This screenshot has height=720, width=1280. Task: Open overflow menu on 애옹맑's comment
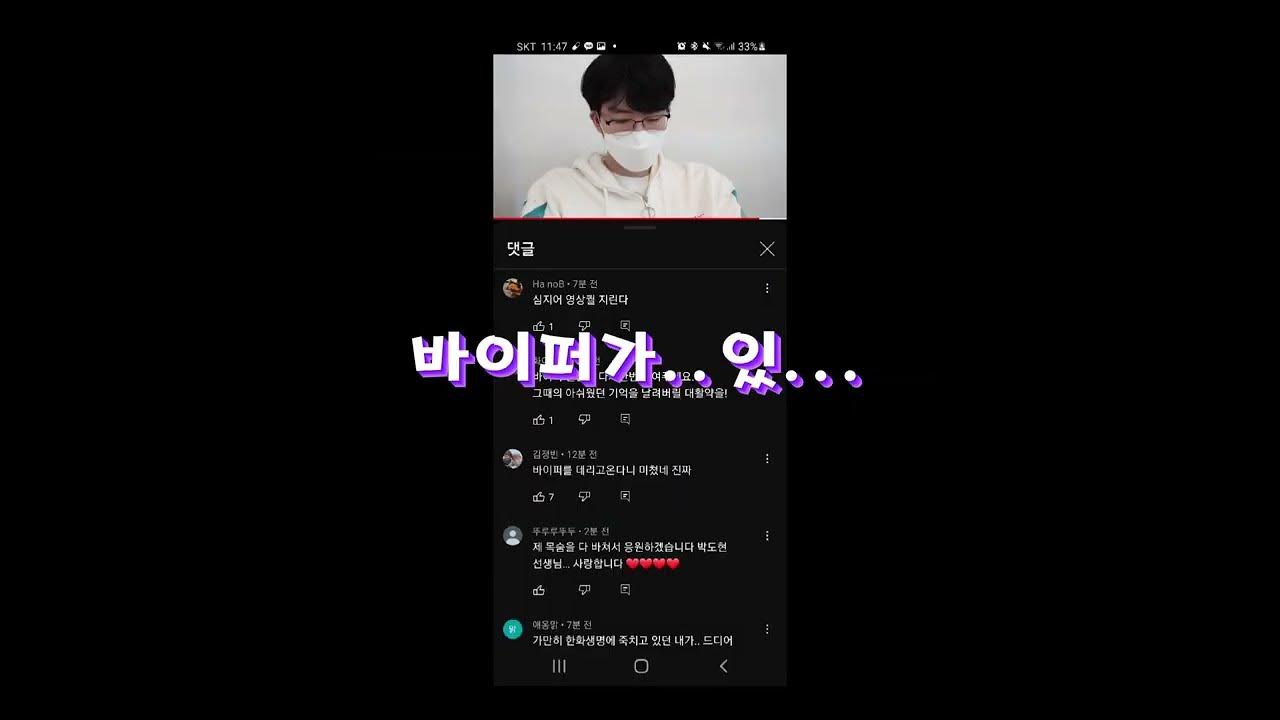(767, 629)
